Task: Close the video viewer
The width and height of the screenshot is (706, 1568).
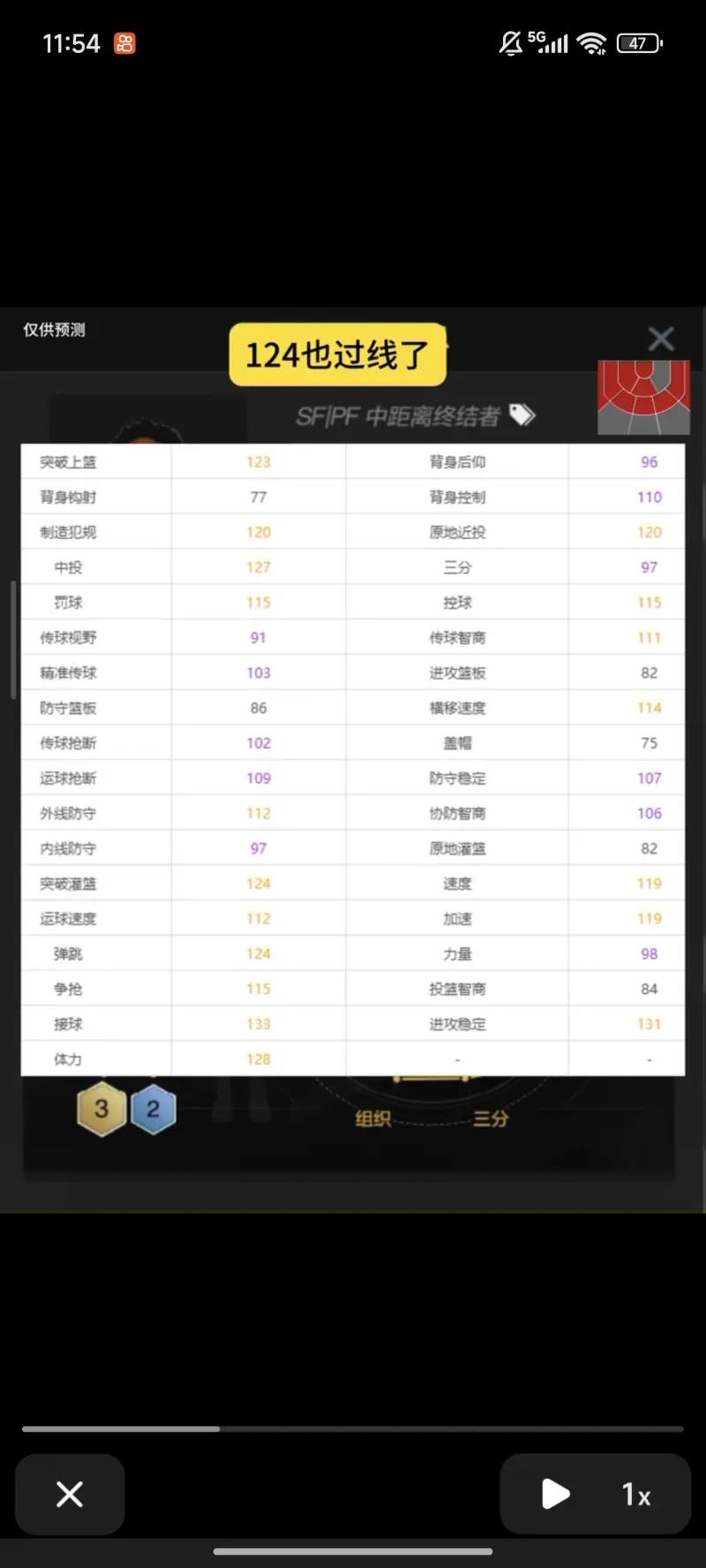Action: click(70, 1494)
